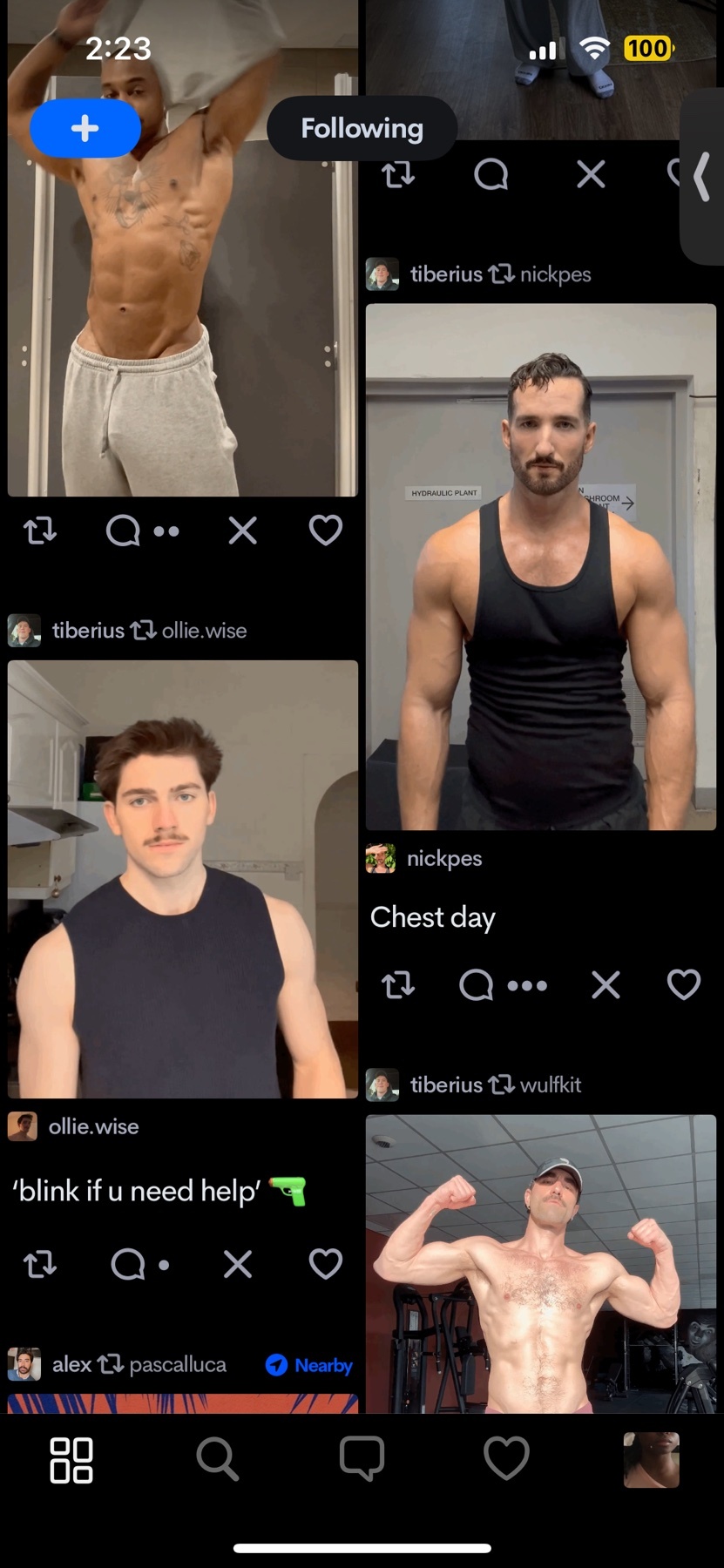Open the side panel arrow handle
The width and height of the screenshot is (724, 1568).
point(702,177)
